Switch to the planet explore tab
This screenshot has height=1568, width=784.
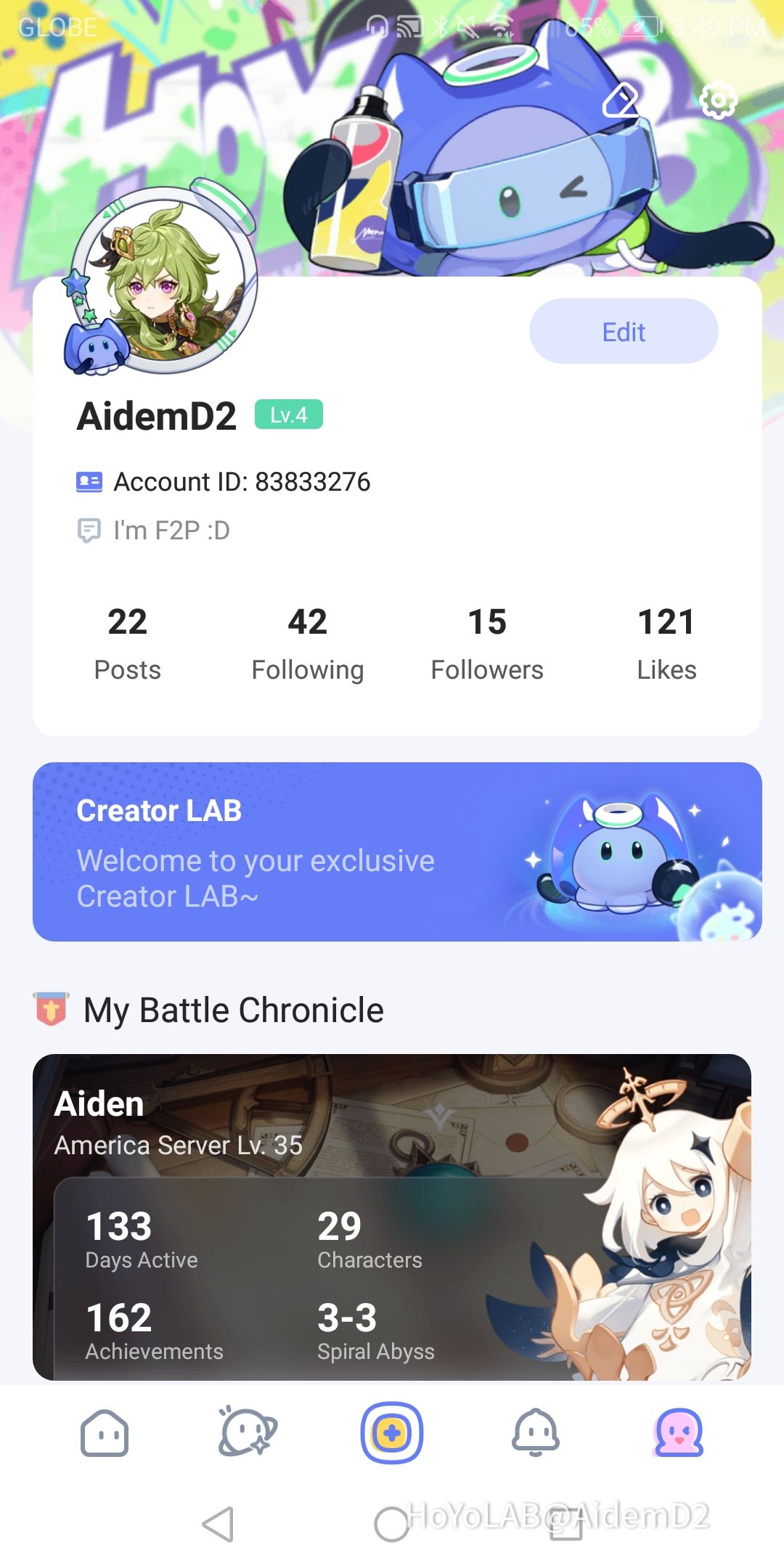[x=248, y=1433]
